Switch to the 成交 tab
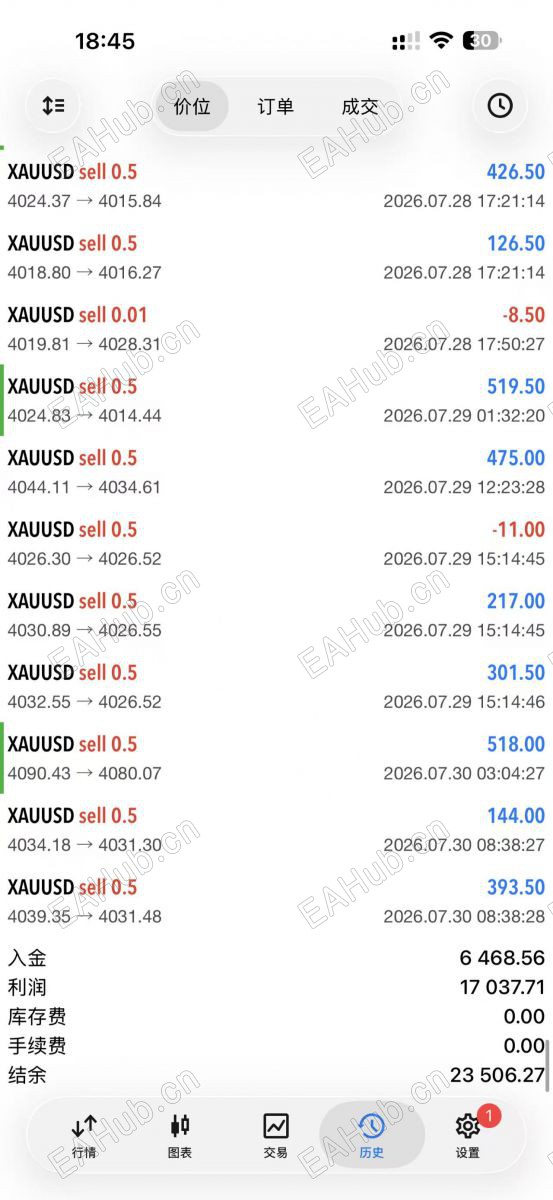The image size is (553, 1200). 359,107
